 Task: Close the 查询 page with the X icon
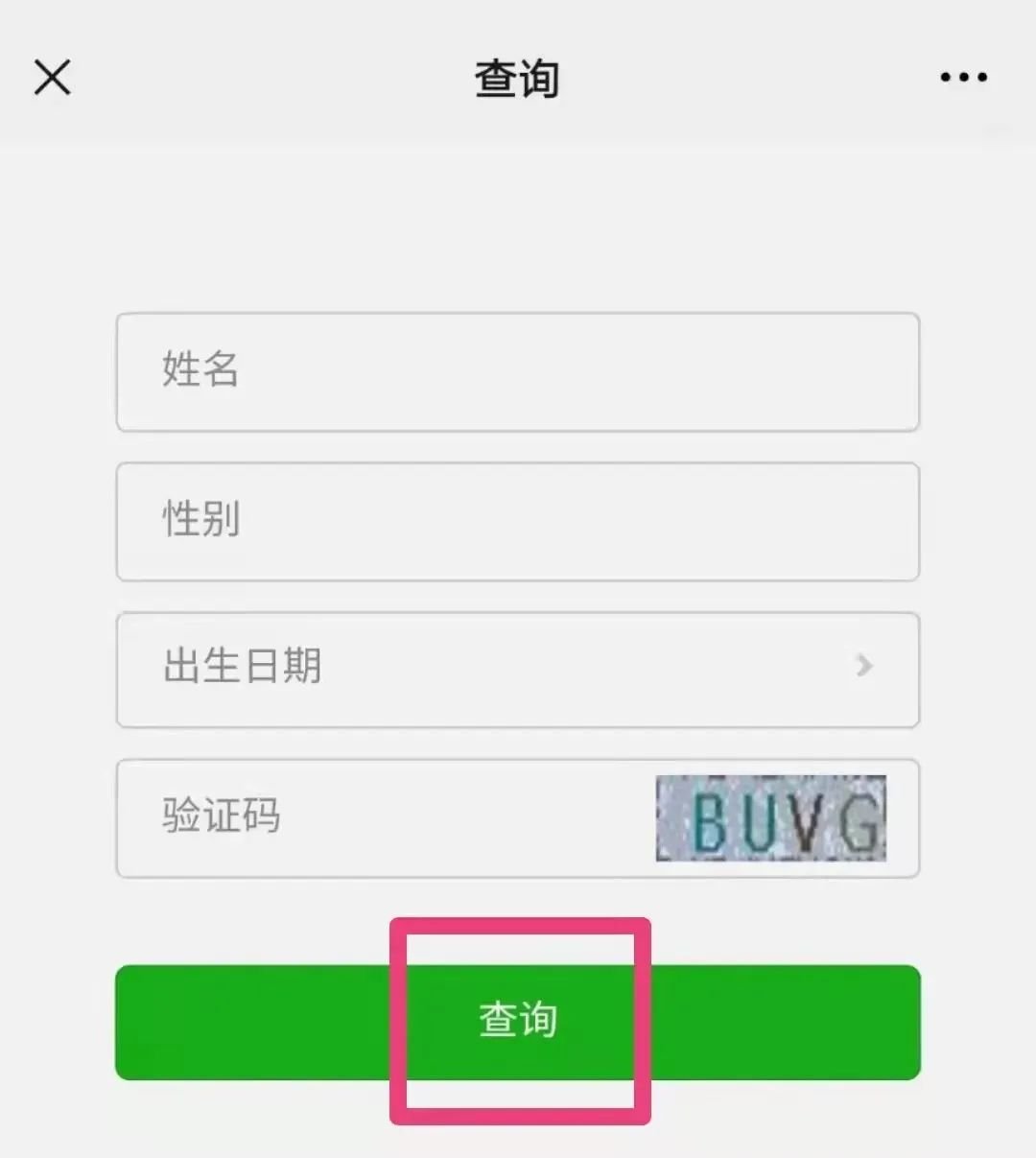(53, 78)
